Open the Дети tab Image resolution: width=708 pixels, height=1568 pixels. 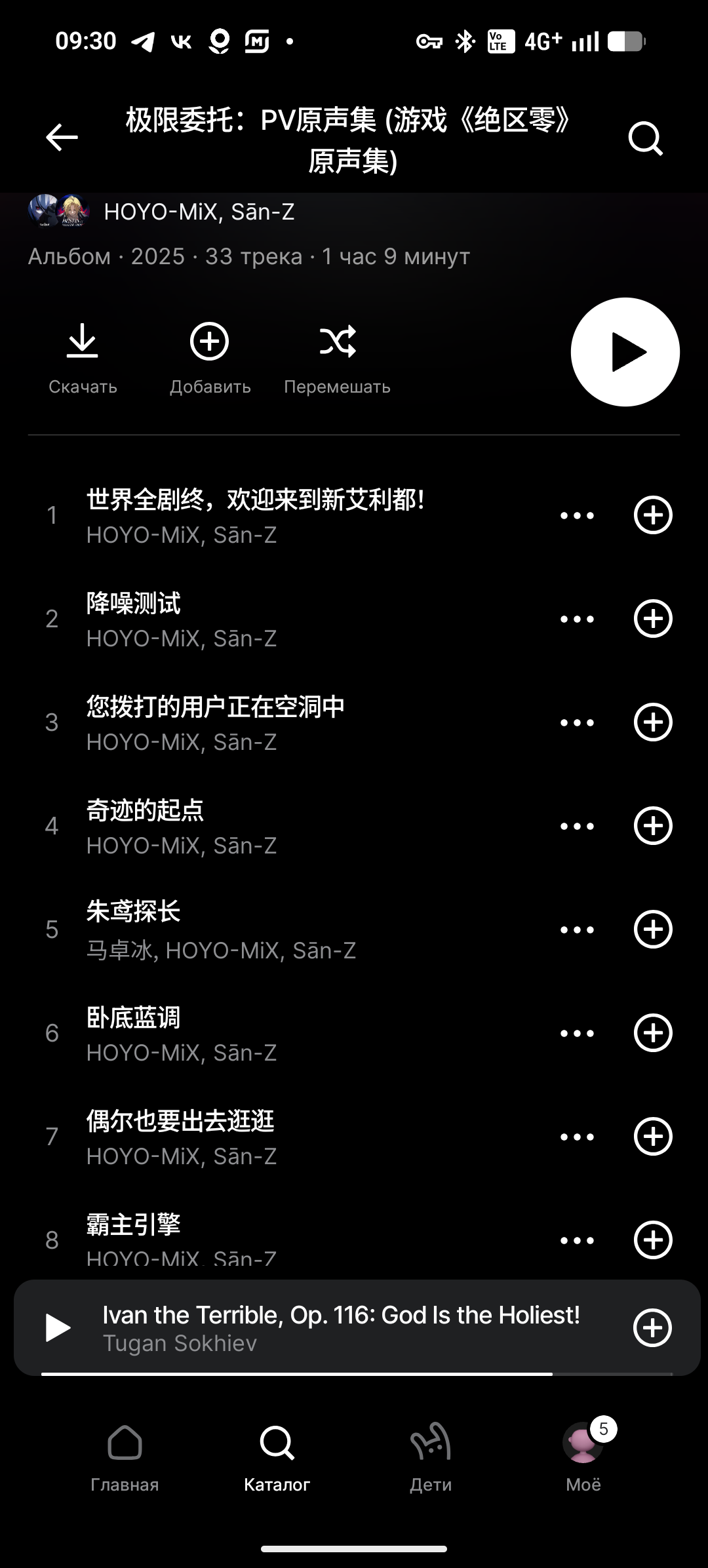pyautogui.click(x=431, y=1455)
